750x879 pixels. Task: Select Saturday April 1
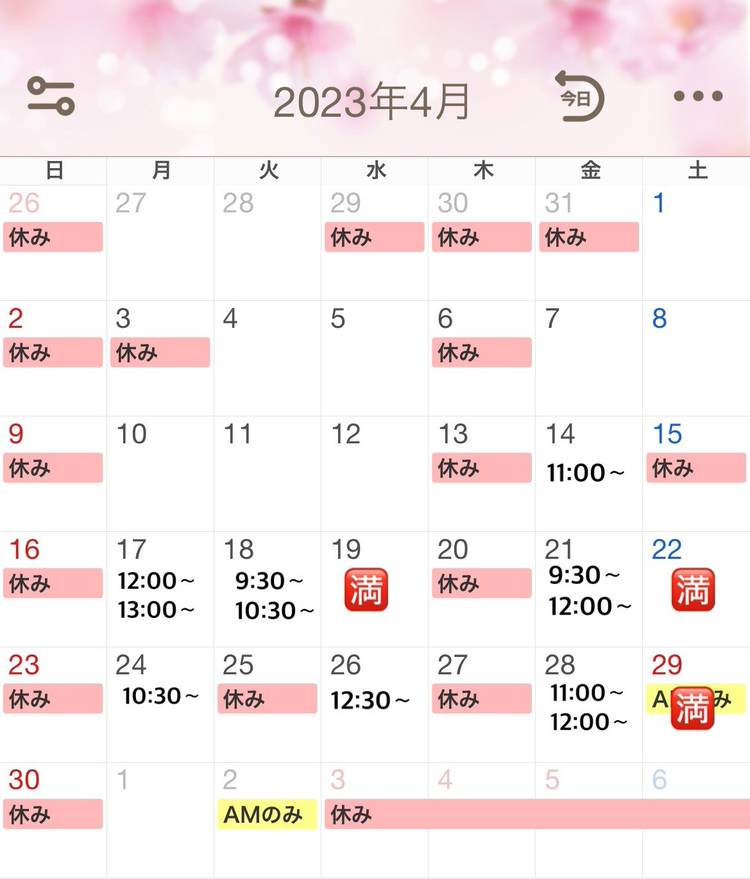(x=695, y=240)
